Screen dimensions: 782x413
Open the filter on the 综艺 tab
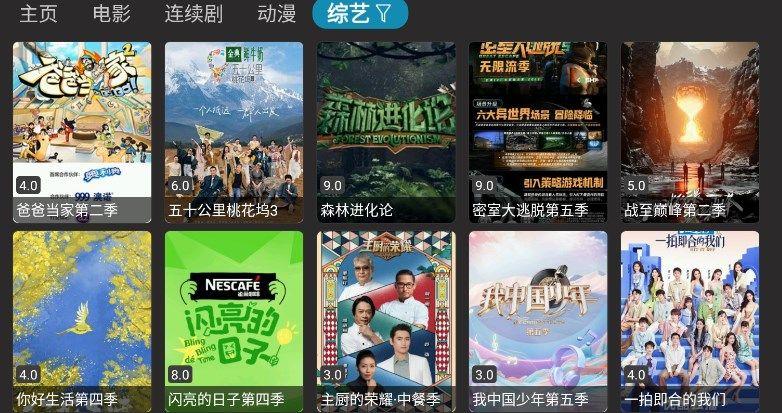pyautogui.click(x=385, y=14)
